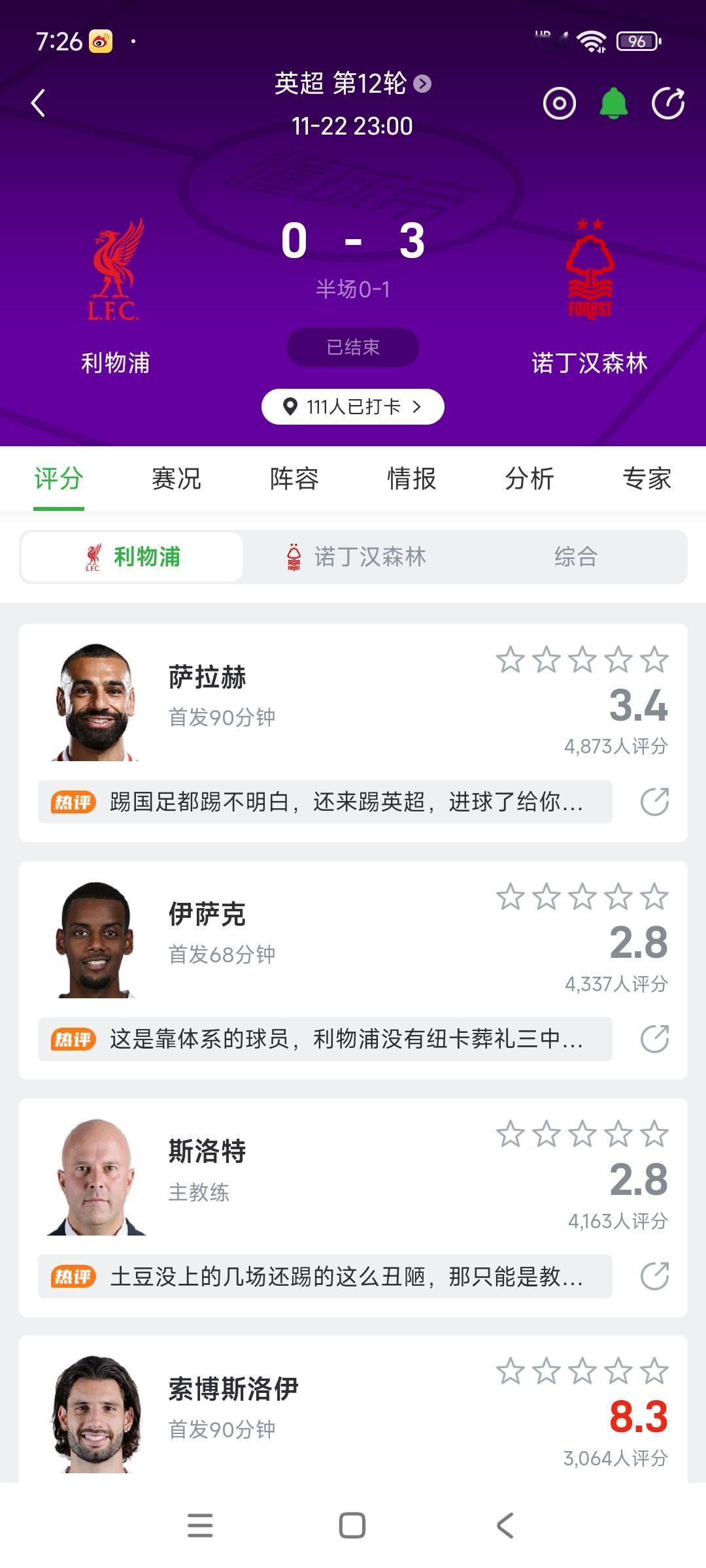Open the live broadcast record icon
Viewport: 706px width, 1568px height.
559,103
